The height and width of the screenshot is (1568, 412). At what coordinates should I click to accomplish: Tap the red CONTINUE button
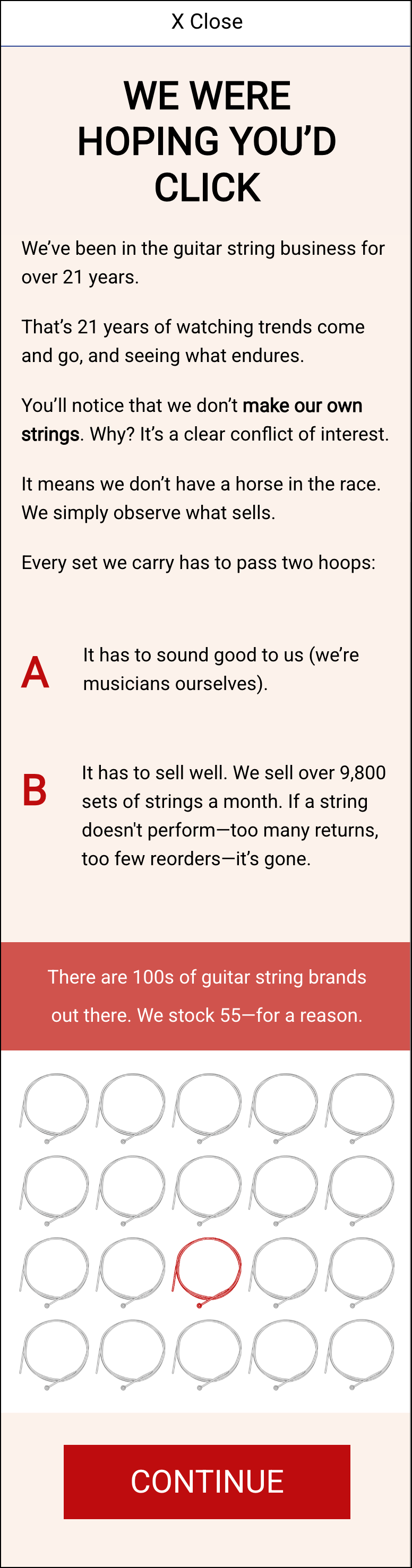pos(207,1481)
